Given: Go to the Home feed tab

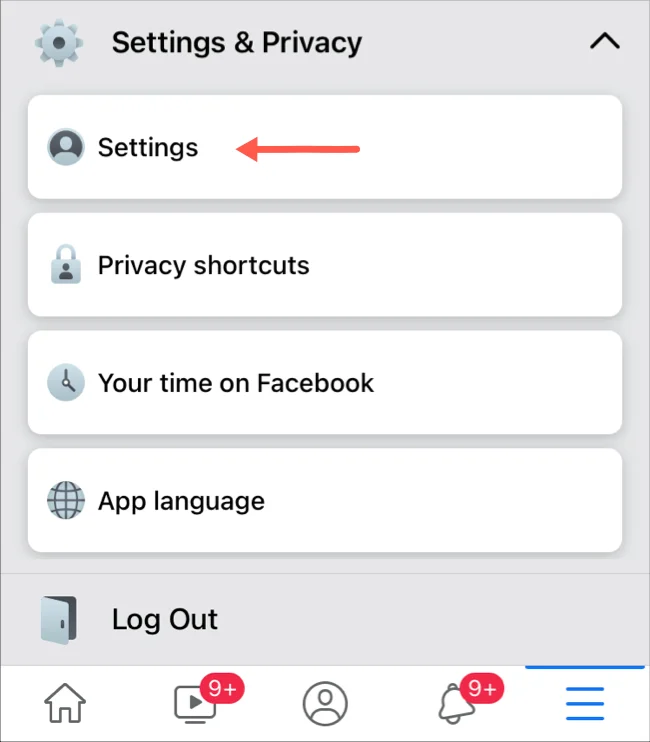Looking at the screenshot, I should (65, 703).
